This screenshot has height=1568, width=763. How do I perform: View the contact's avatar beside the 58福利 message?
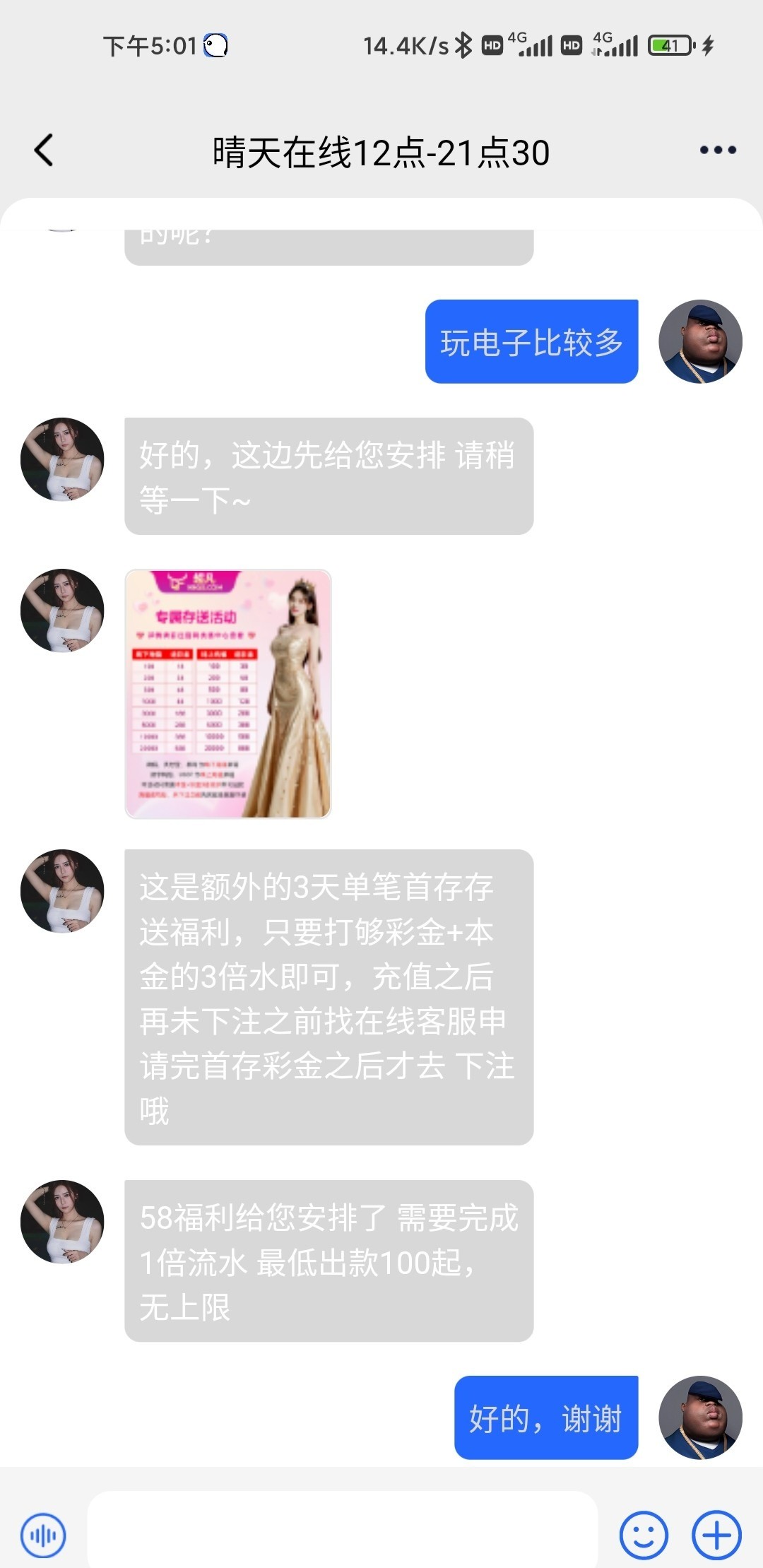62,1221
